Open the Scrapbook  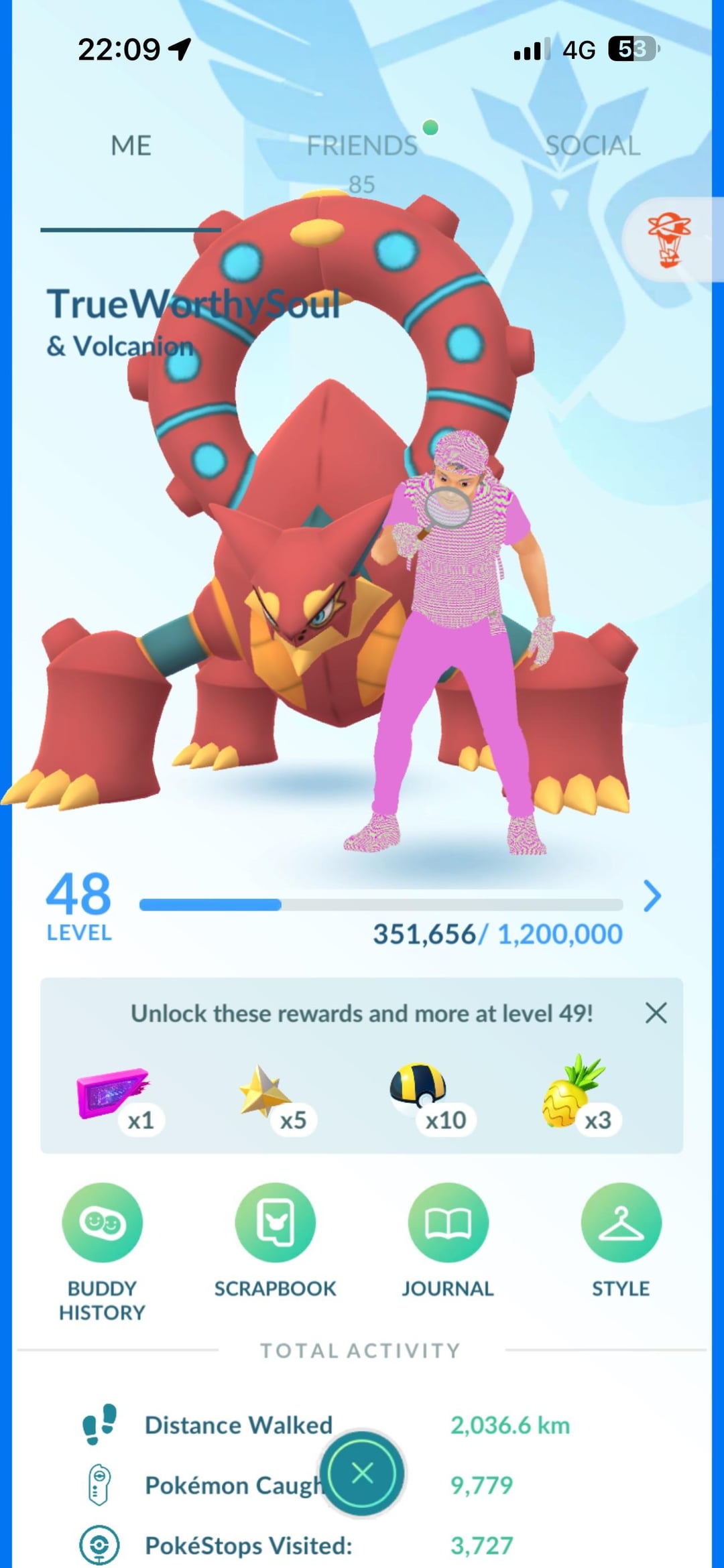275,1224
